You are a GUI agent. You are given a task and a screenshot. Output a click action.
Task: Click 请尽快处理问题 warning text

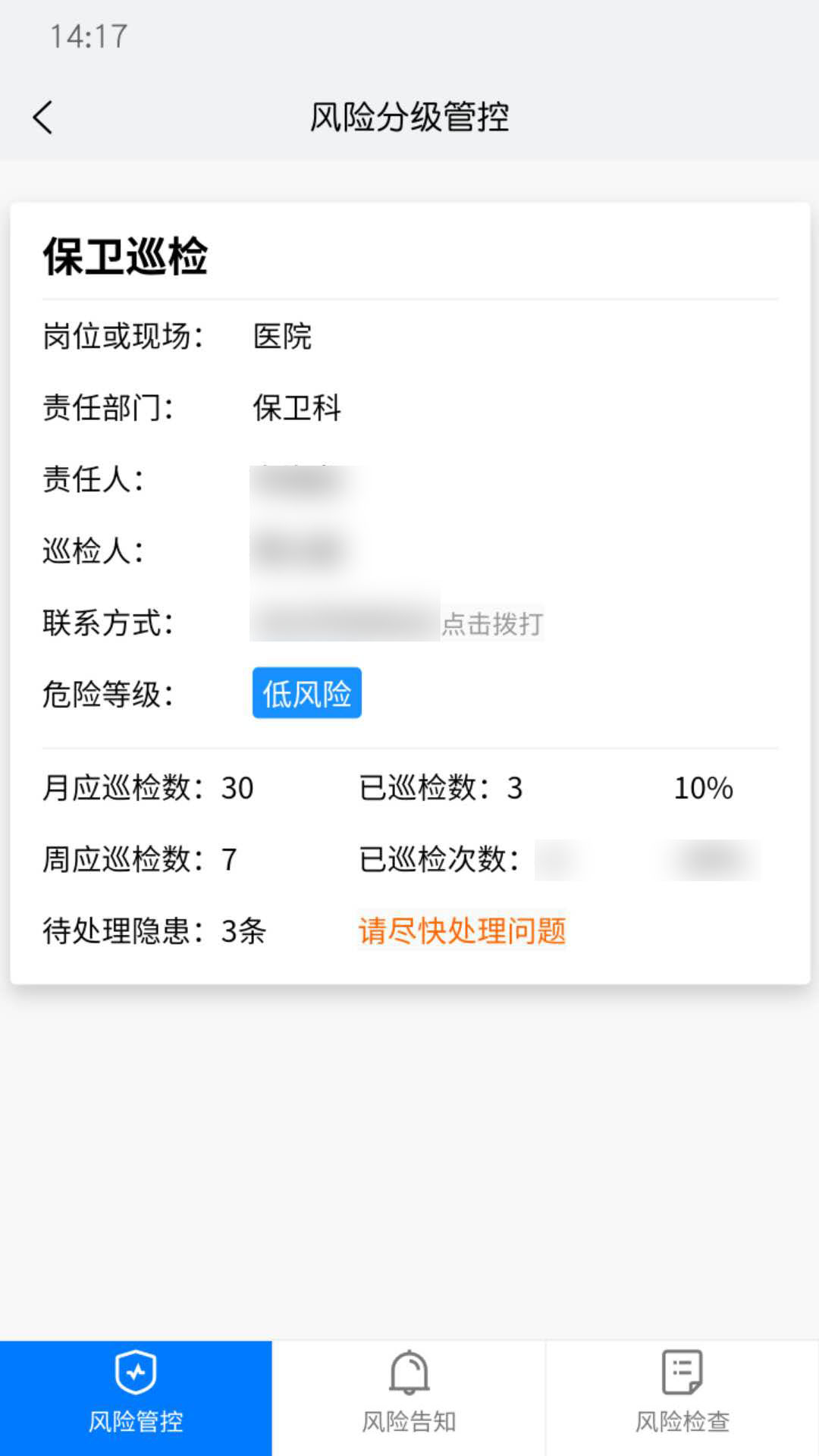461,934
